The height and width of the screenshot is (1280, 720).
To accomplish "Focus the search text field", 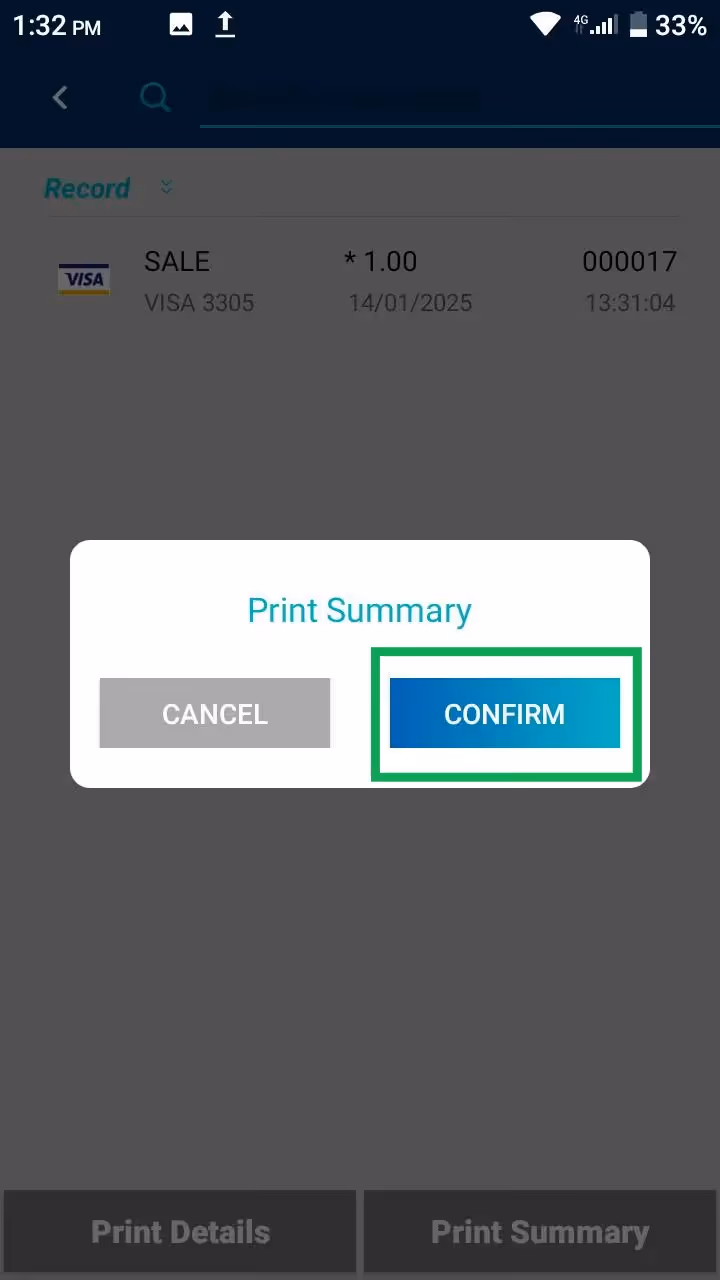I will click(x=460, y=100).
